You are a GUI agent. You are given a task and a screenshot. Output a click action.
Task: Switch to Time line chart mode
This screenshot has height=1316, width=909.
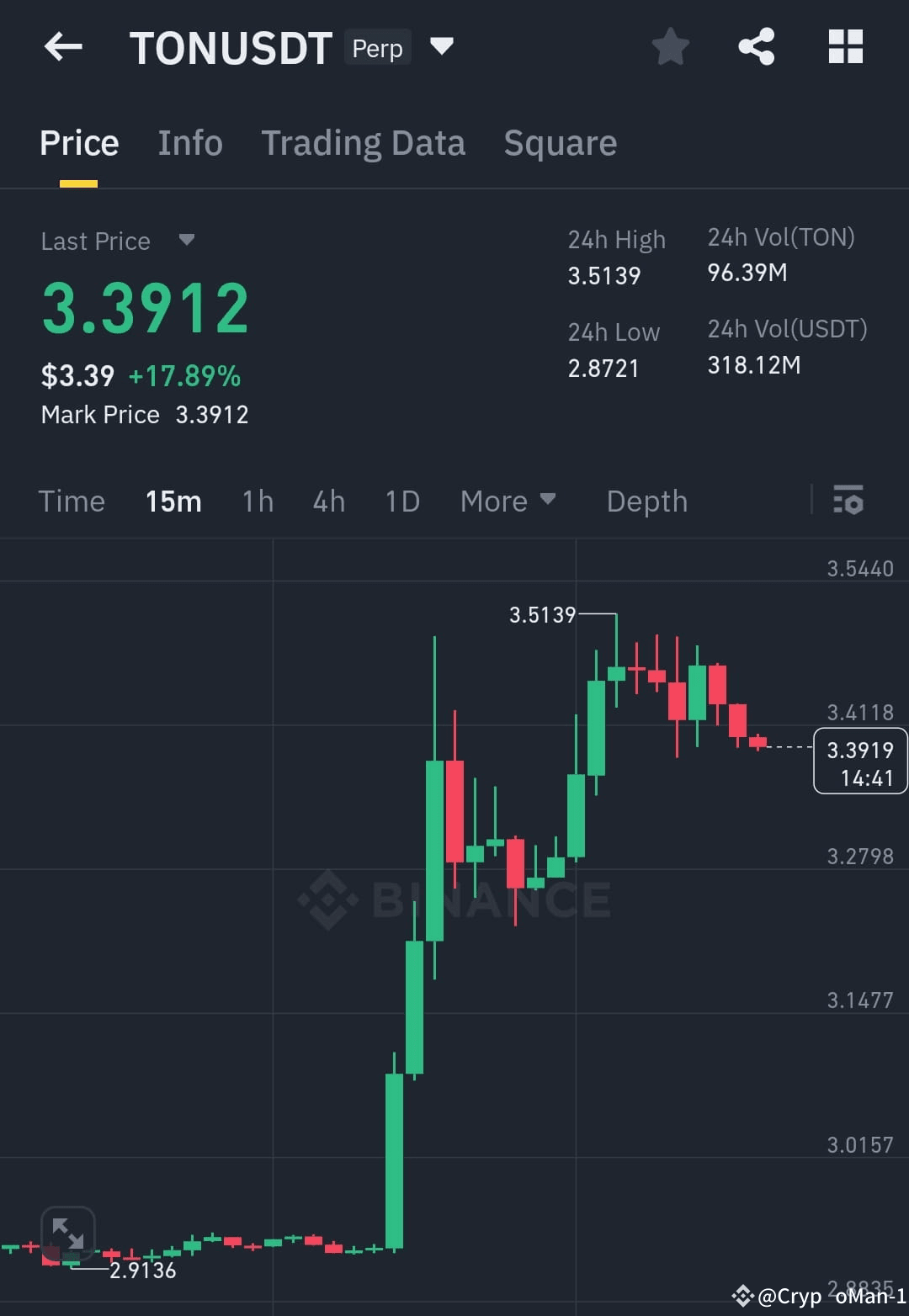pos(72,501)
